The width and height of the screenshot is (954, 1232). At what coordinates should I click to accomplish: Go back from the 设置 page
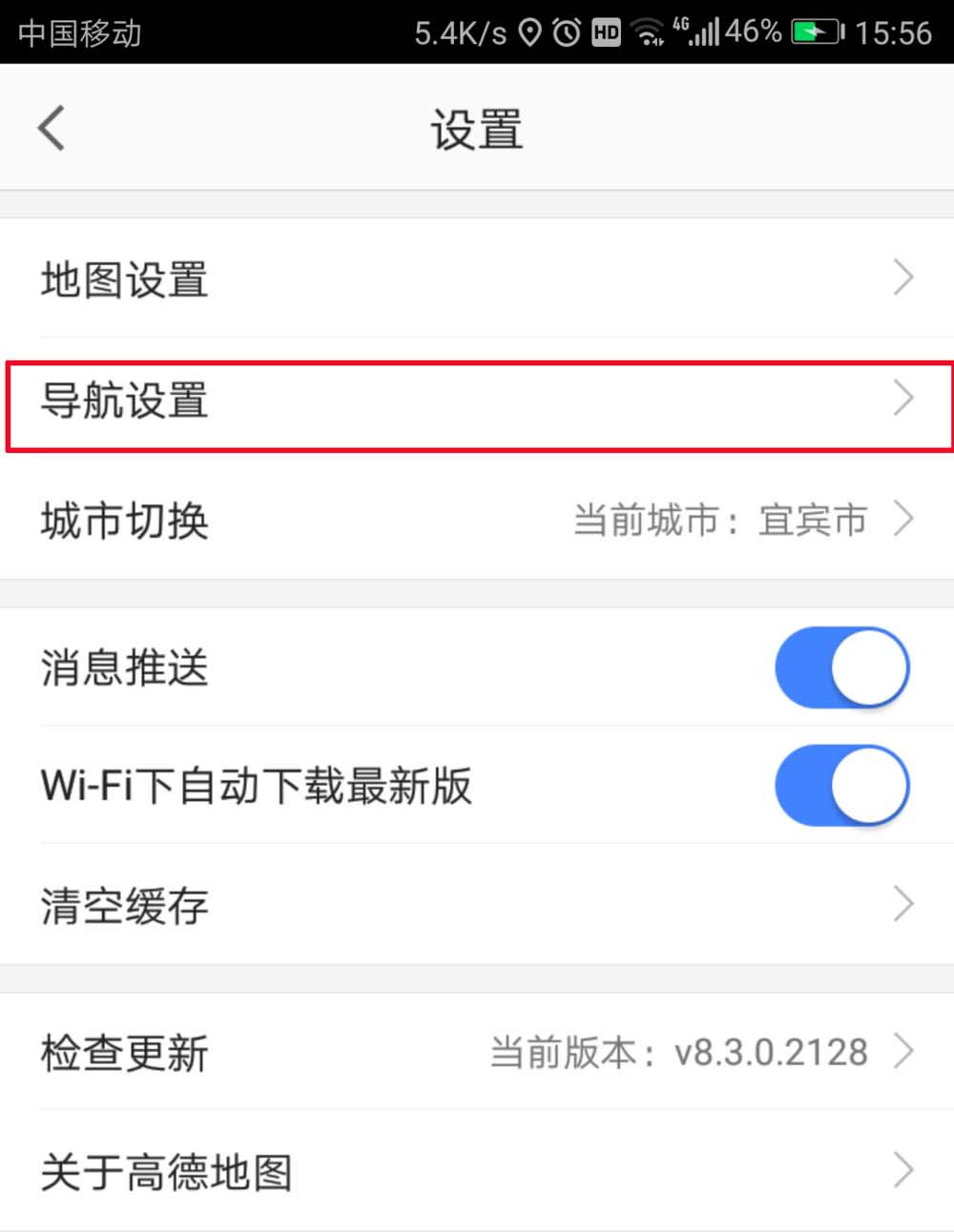tap(52, 128)
